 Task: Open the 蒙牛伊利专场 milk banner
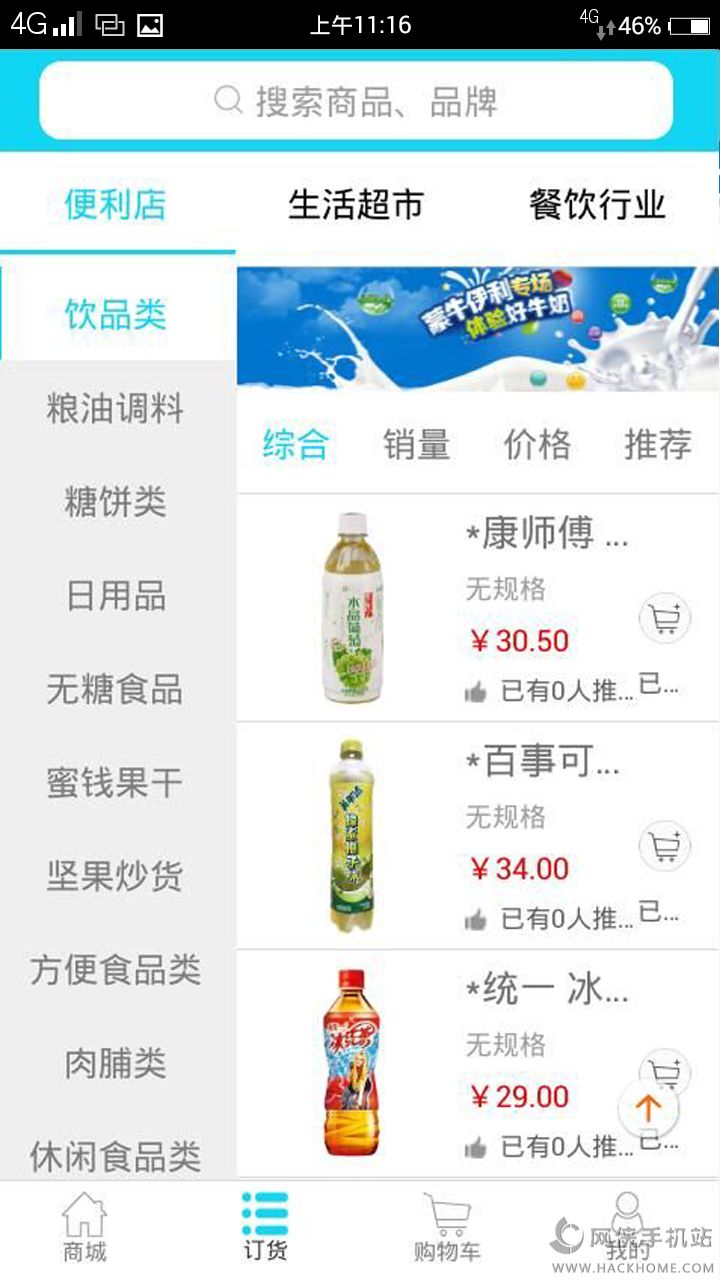tap(478, 327)
